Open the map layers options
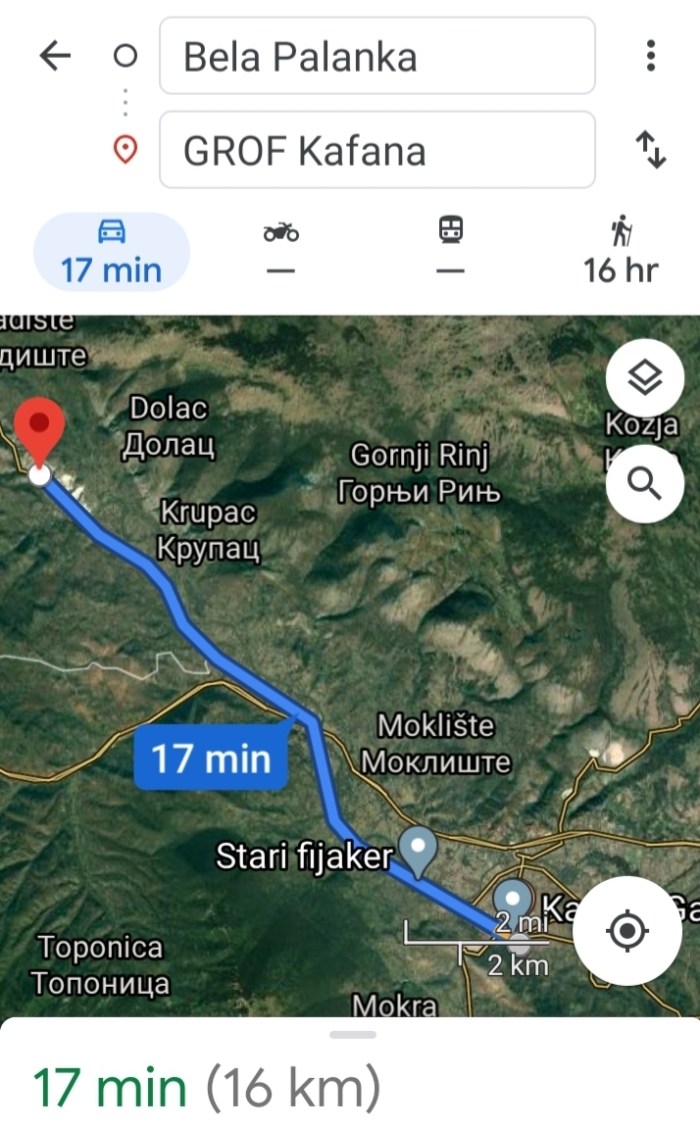This screenshot has height=1128, width=700. (645, 379)
